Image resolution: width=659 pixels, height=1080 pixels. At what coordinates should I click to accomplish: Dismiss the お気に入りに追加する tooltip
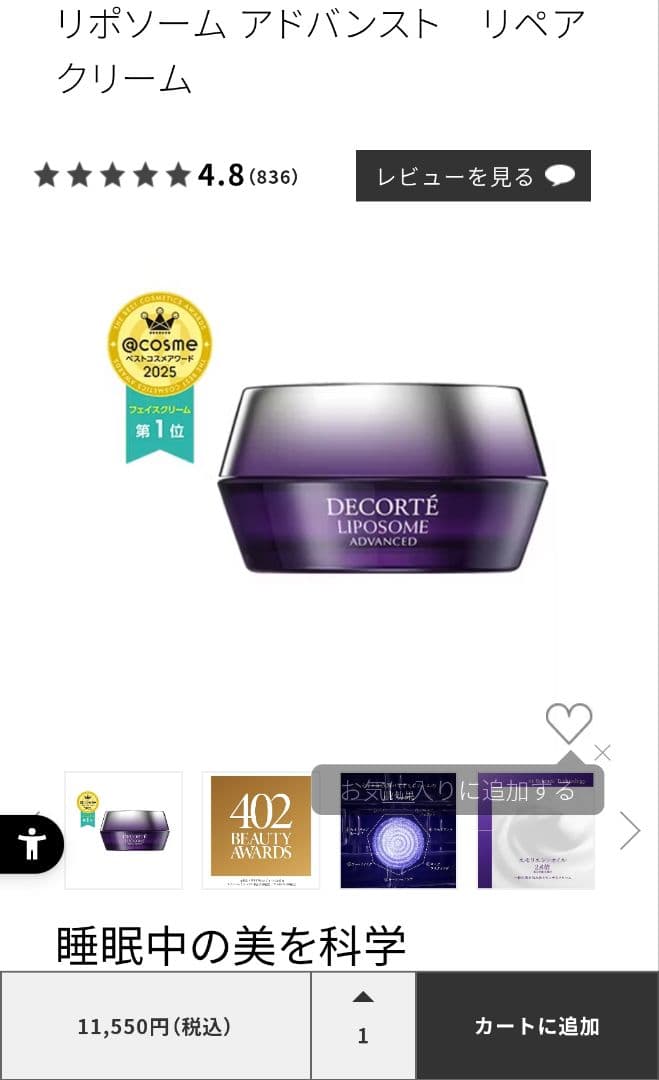602,753
